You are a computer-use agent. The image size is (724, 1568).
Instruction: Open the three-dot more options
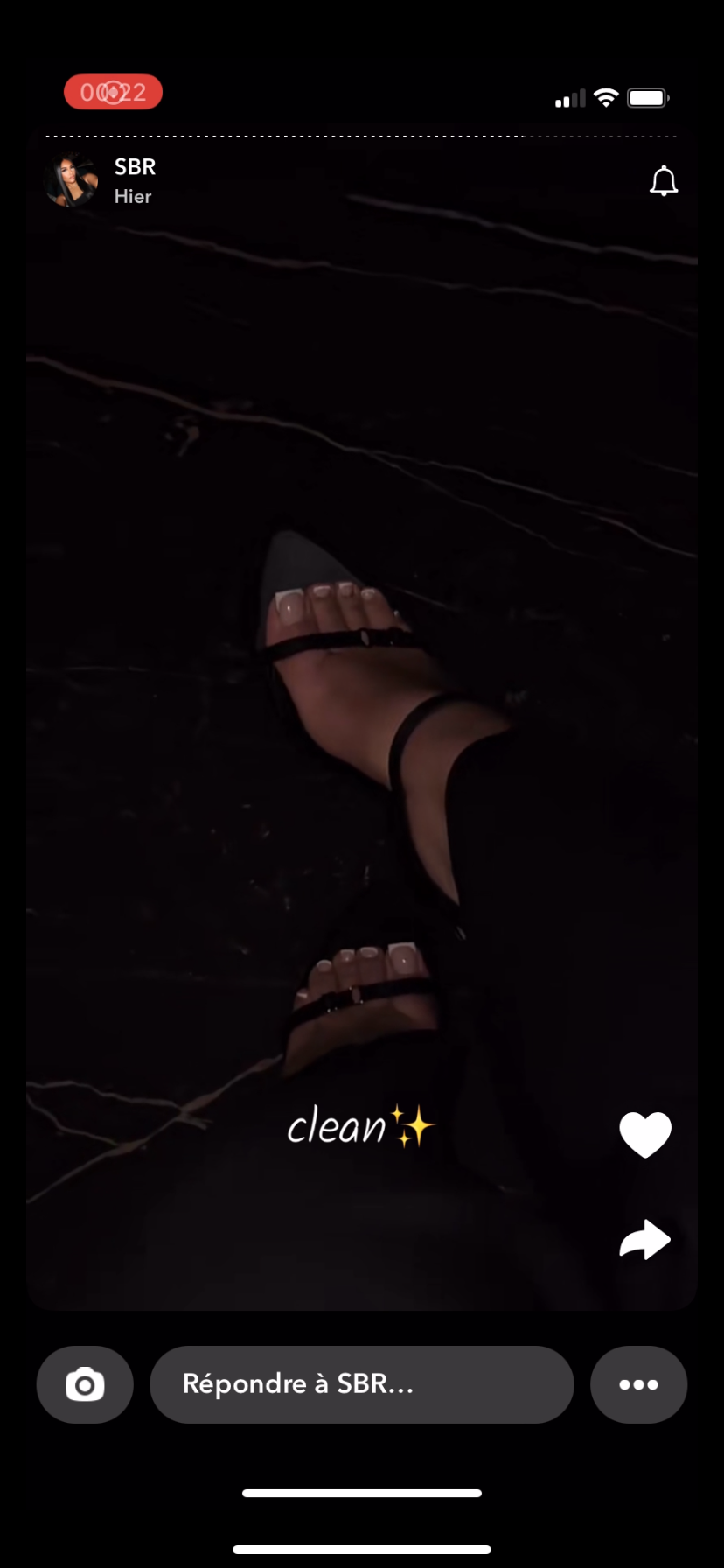pos(638,1384)
